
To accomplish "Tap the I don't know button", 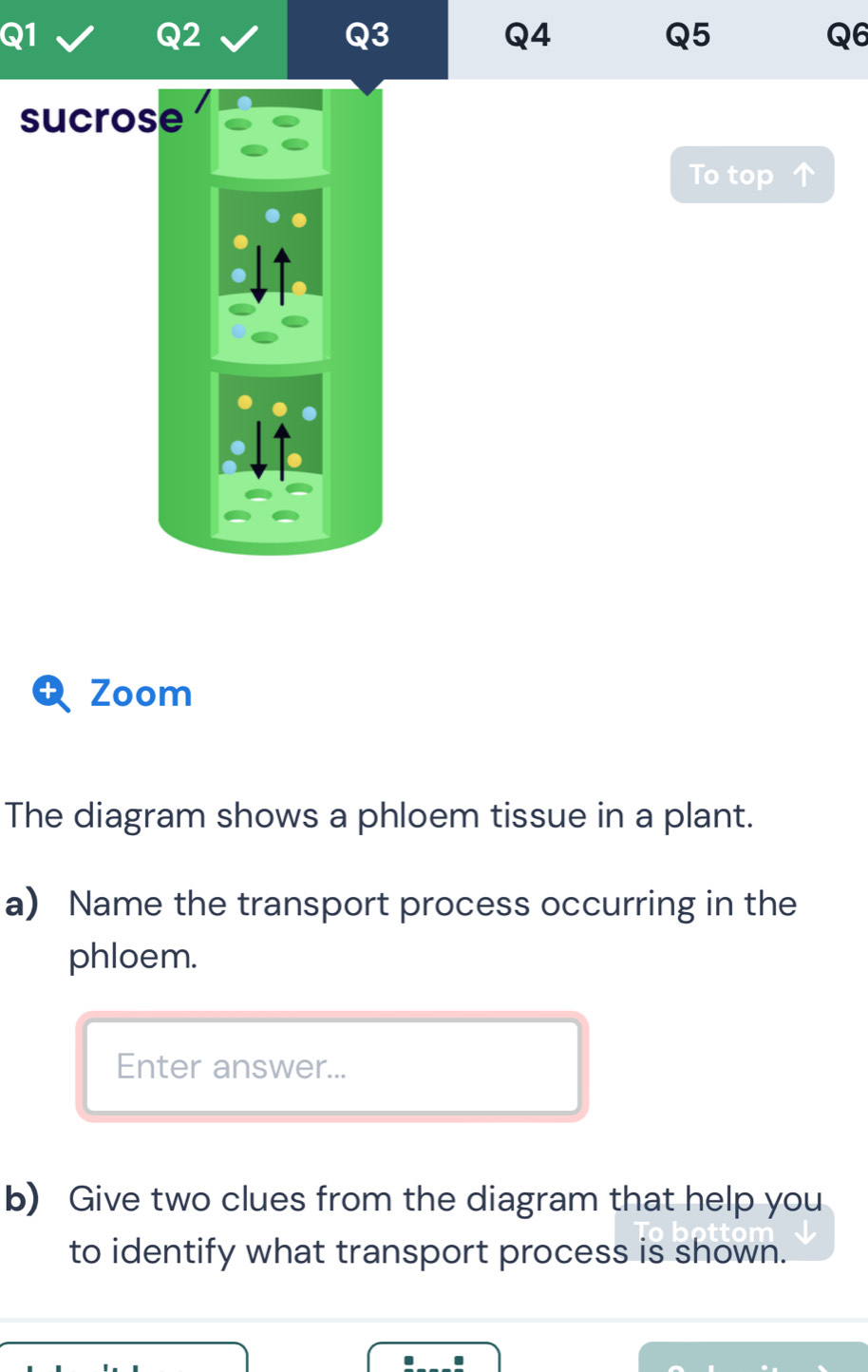I will tap(123, 1361).
